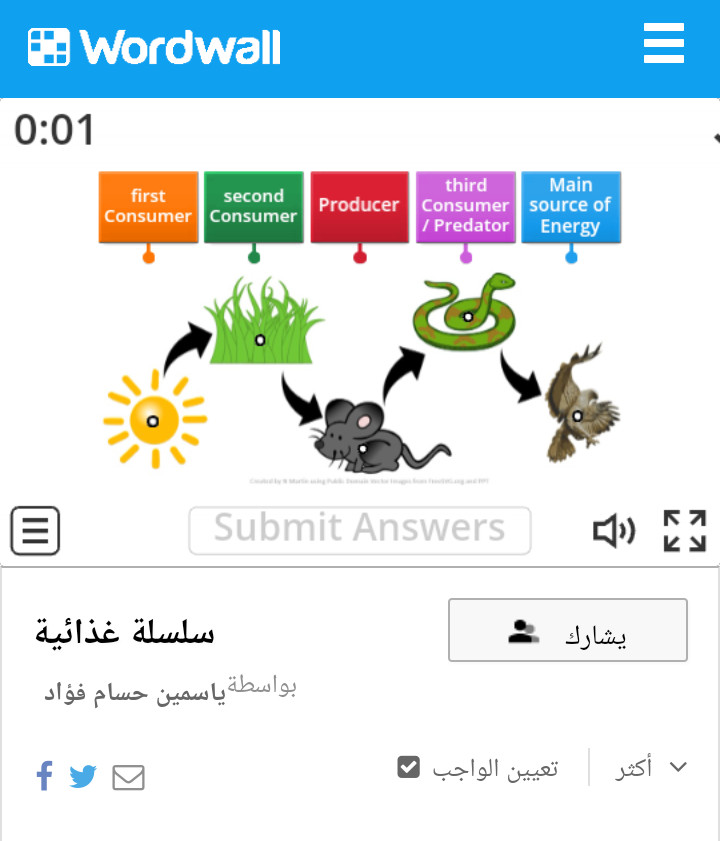Select the 'first Consumer' label tile

pyautogui.click(x=148, y=207)
